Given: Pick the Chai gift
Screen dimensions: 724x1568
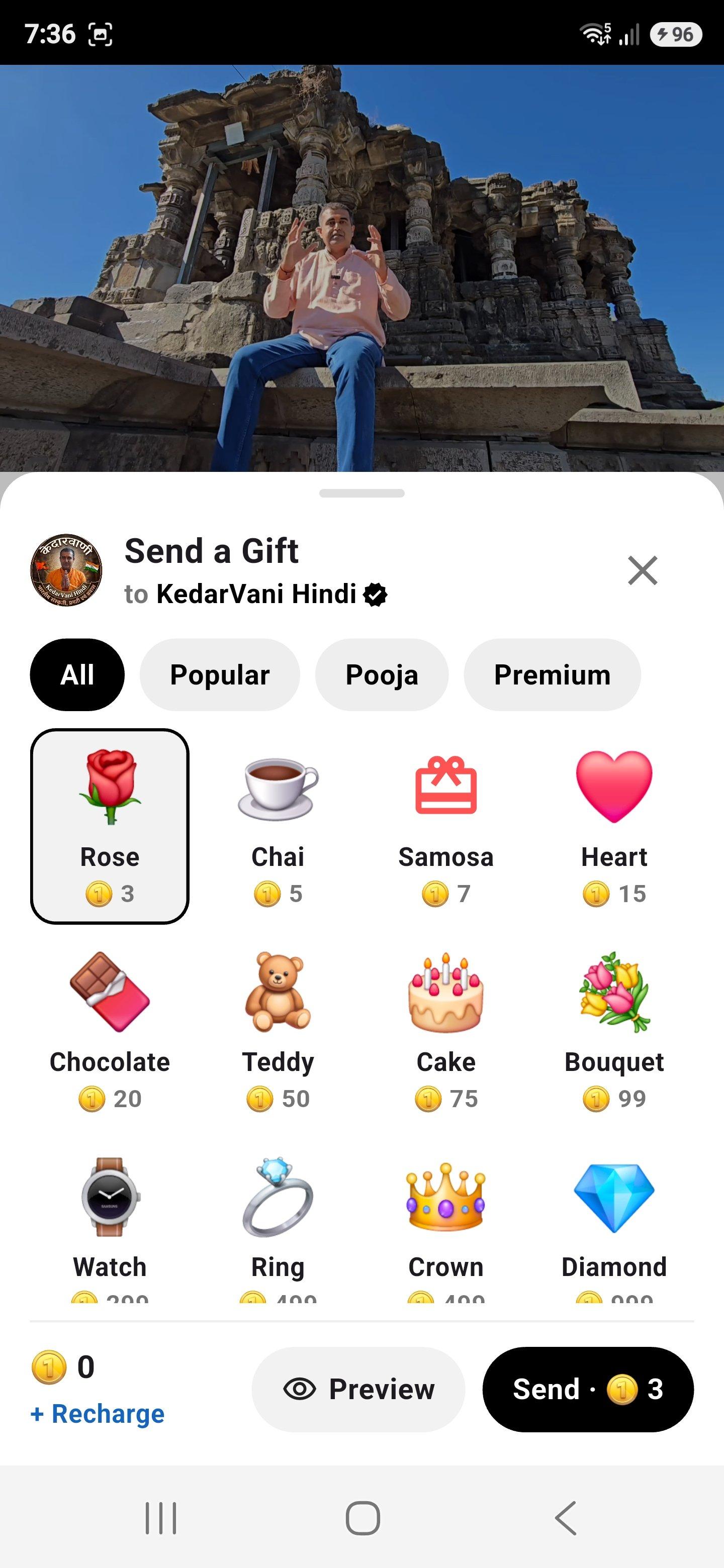Looking at the screenshot, I should pyautogui.click(x=278, y=826).
